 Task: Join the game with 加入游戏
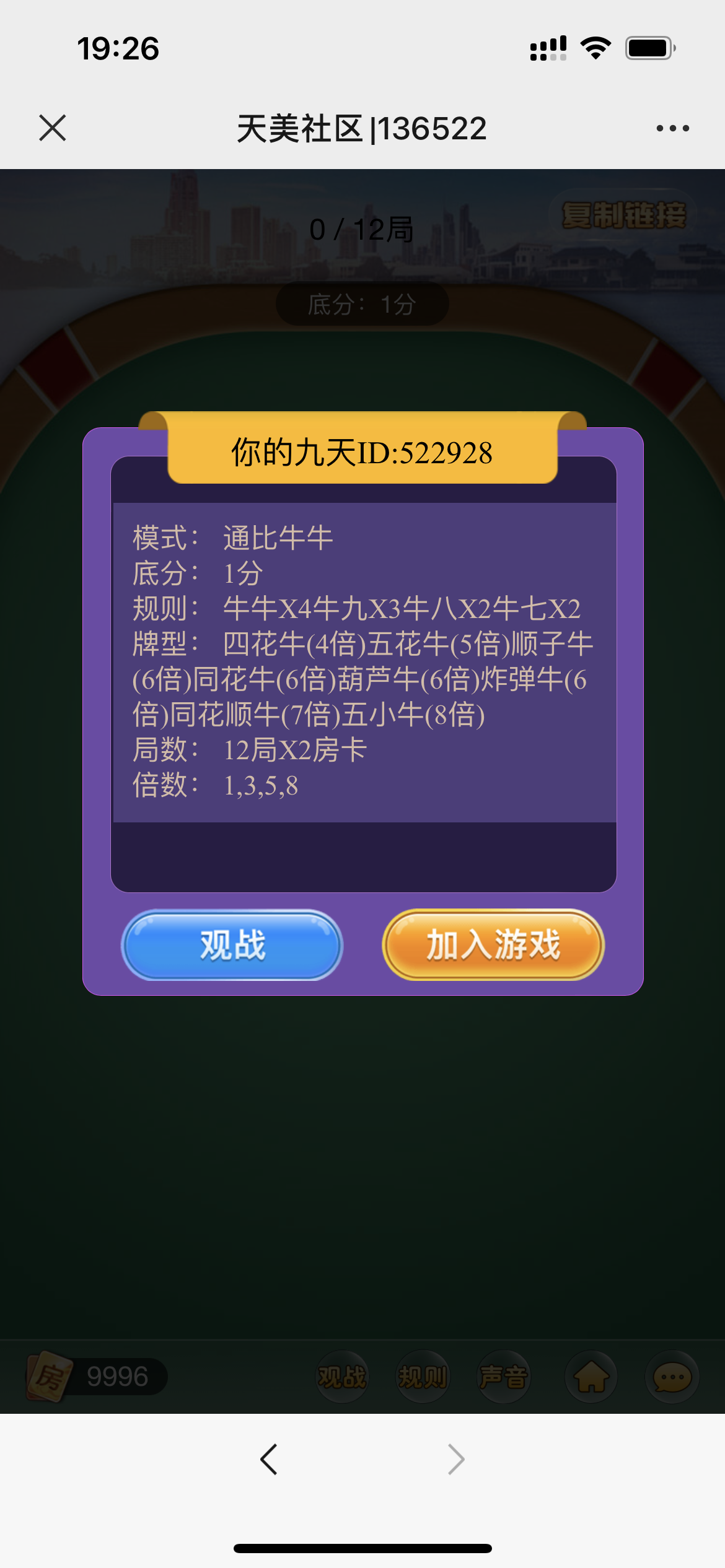[493, 945]
